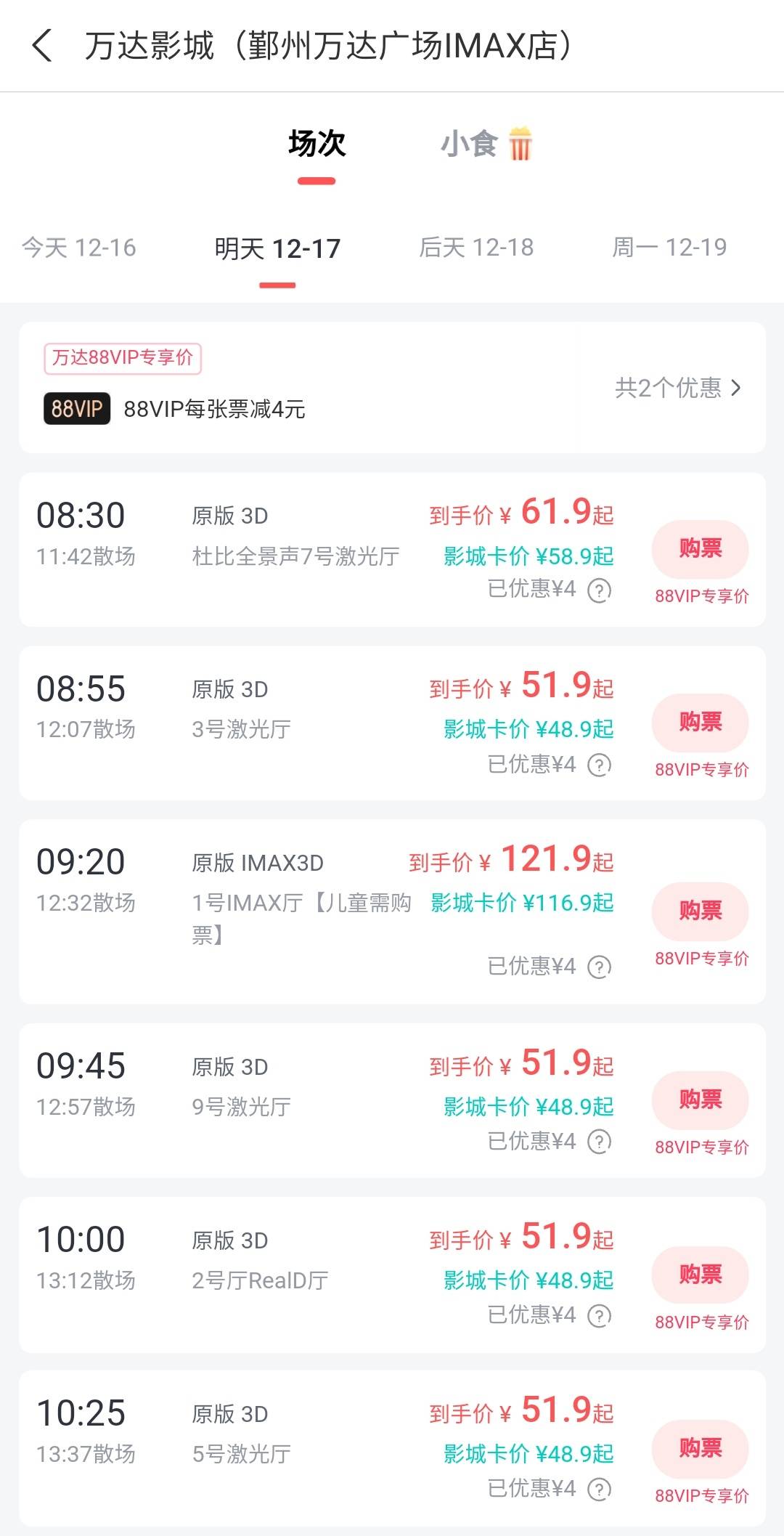Buy a ticket for the 10:25 showing
This screenshot has height=1536, width=784.
click(x=700, y=1449)
